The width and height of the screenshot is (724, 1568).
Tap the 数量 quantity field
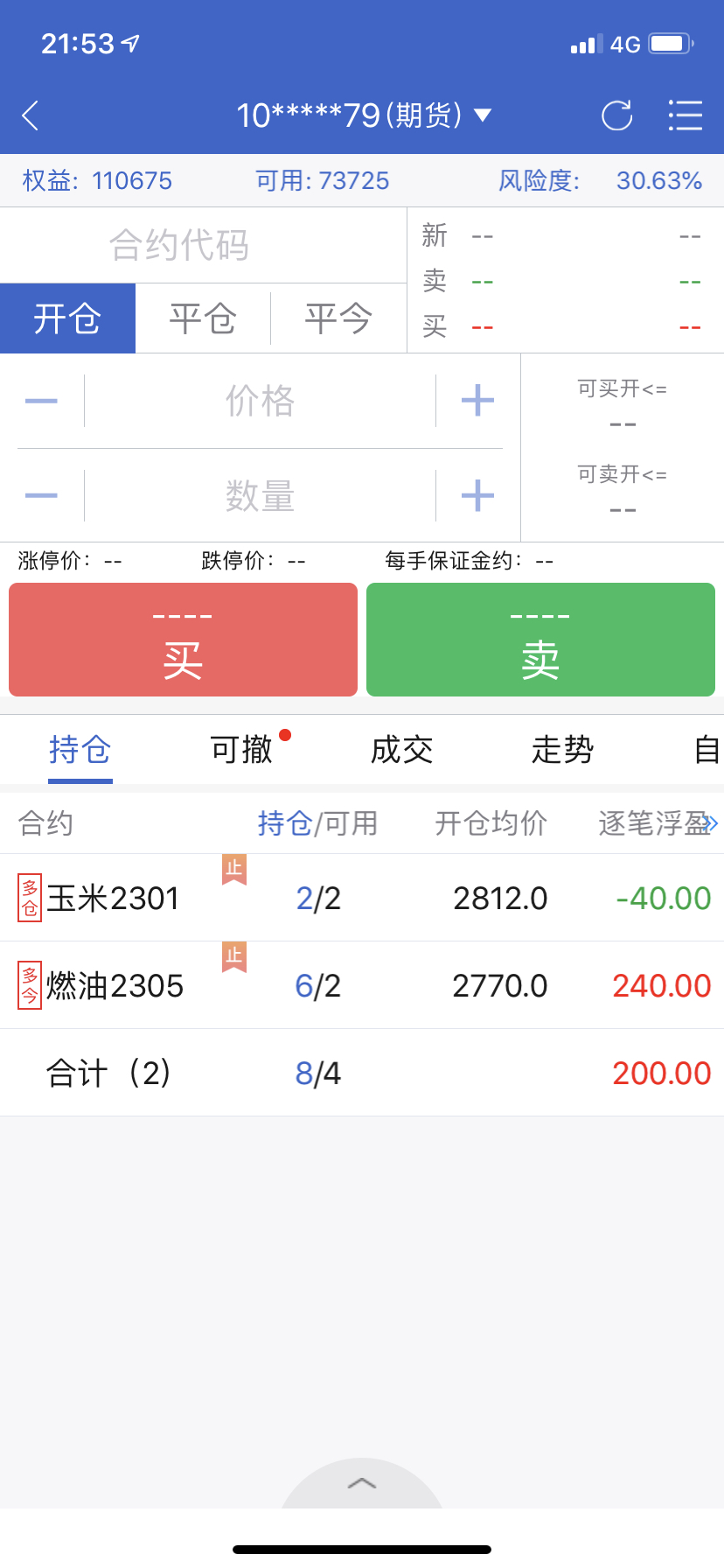coord(260,496)
